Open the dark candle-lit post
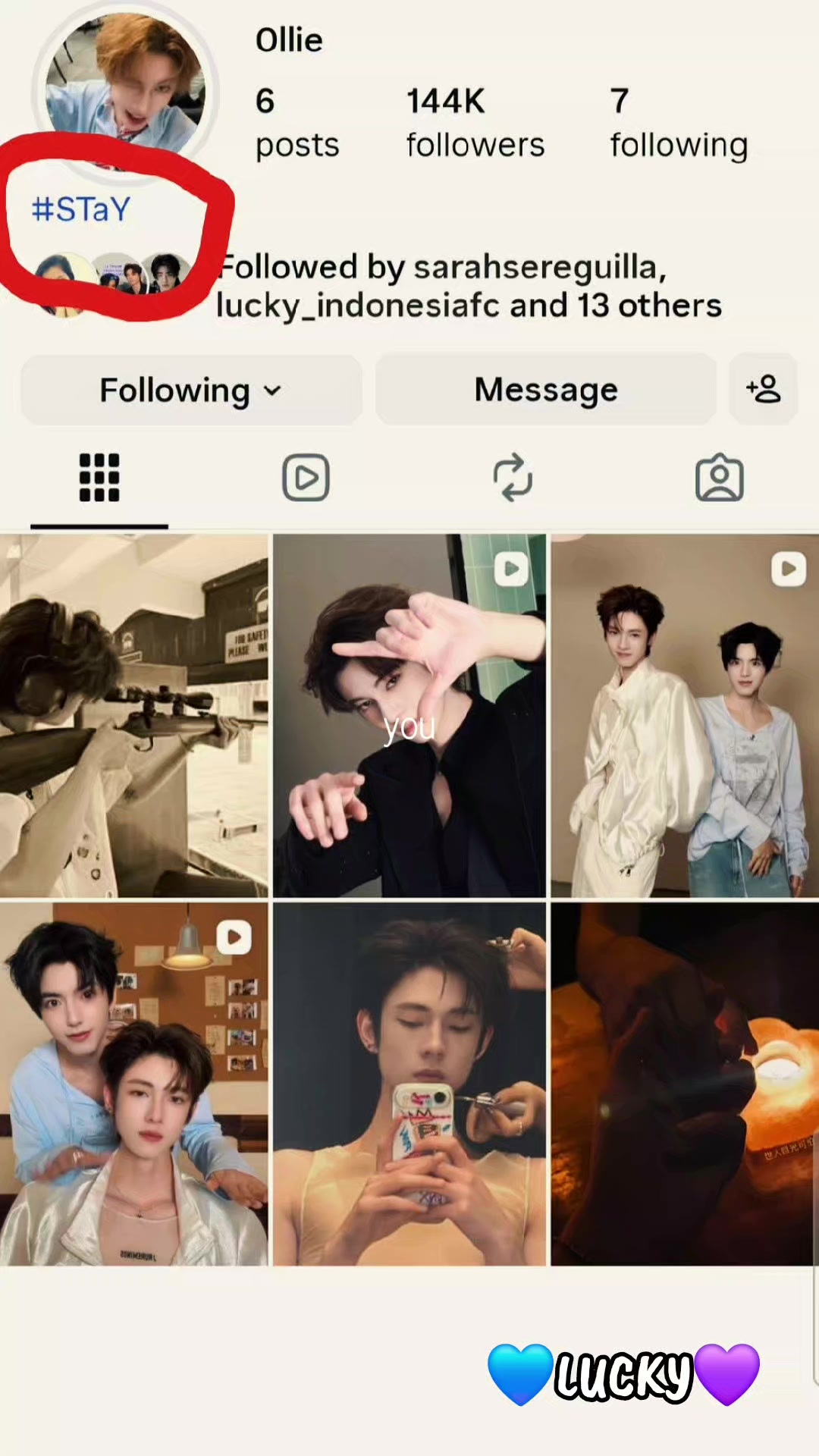The image size is (819, 1456). (685, 1084)
